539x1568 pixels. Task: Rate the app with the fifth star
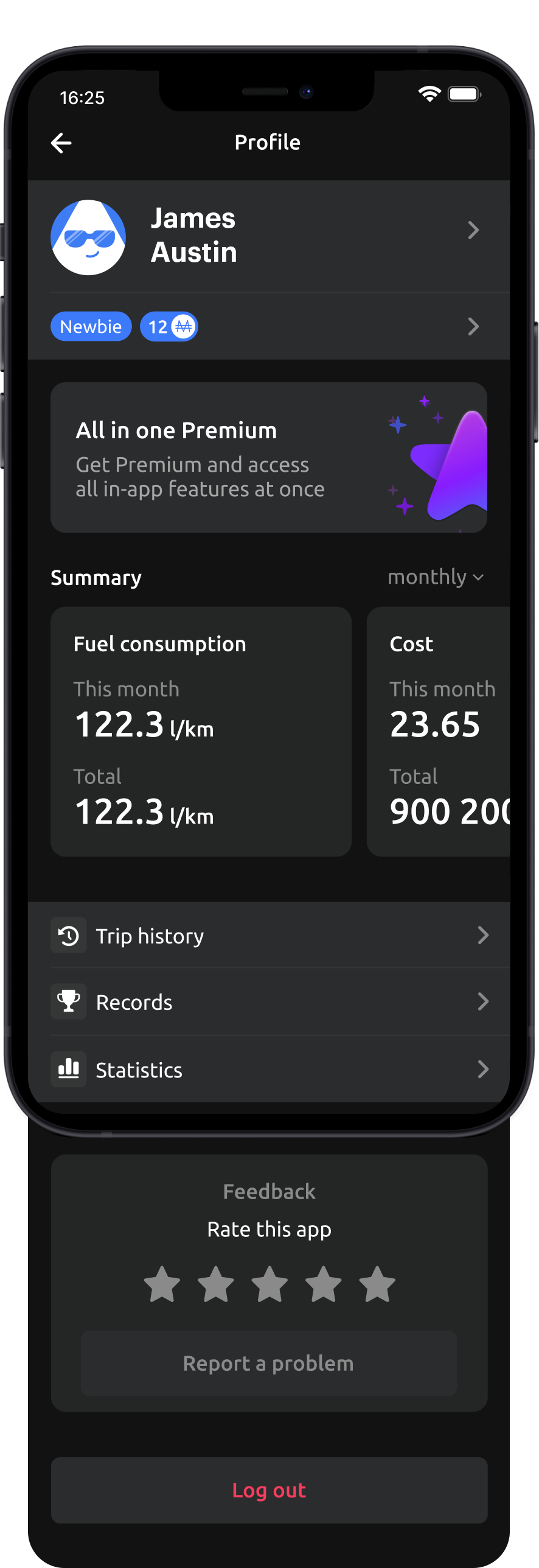pyautogui.click(x=377, y=1284)
